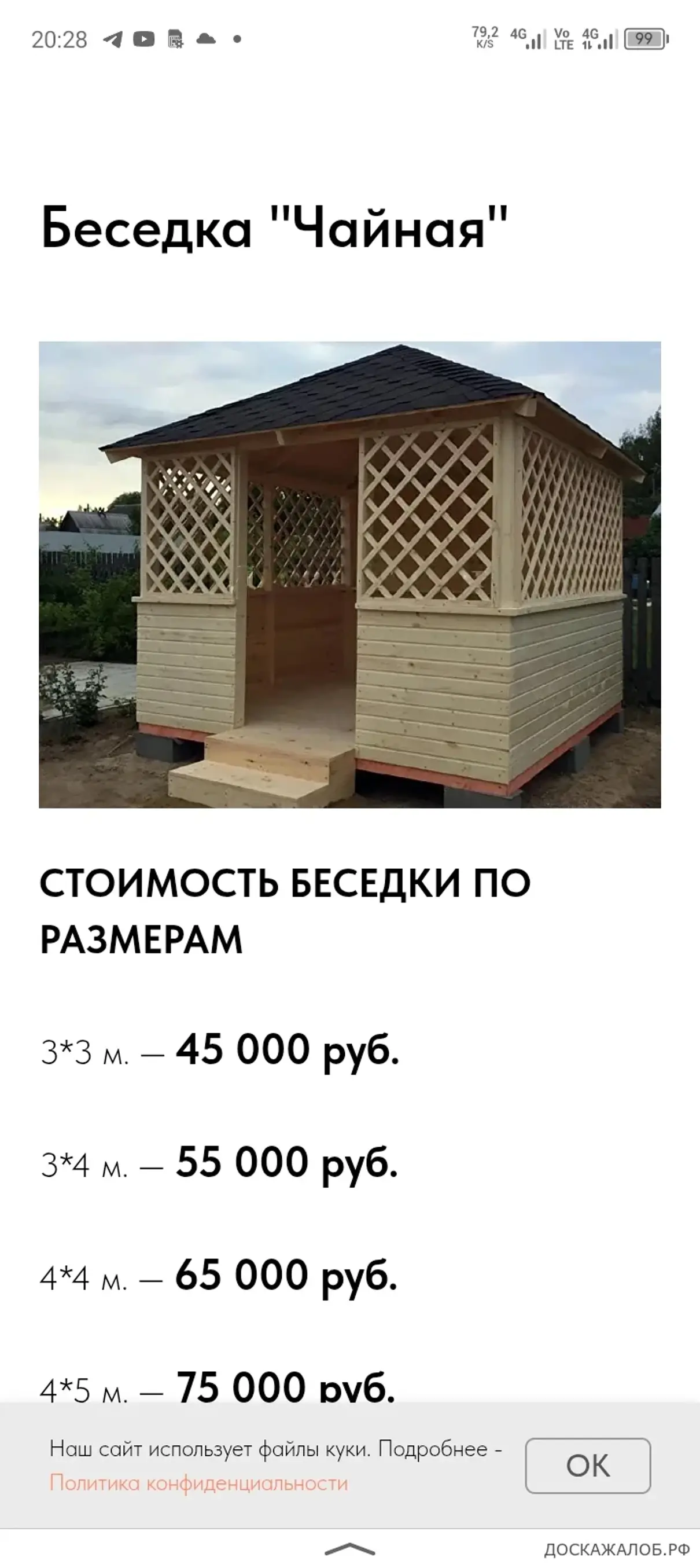The image size is (700, 1568).
Task: Open the Чайная gazebo photo
Action: pyautogui.click(x=349, y=575)
